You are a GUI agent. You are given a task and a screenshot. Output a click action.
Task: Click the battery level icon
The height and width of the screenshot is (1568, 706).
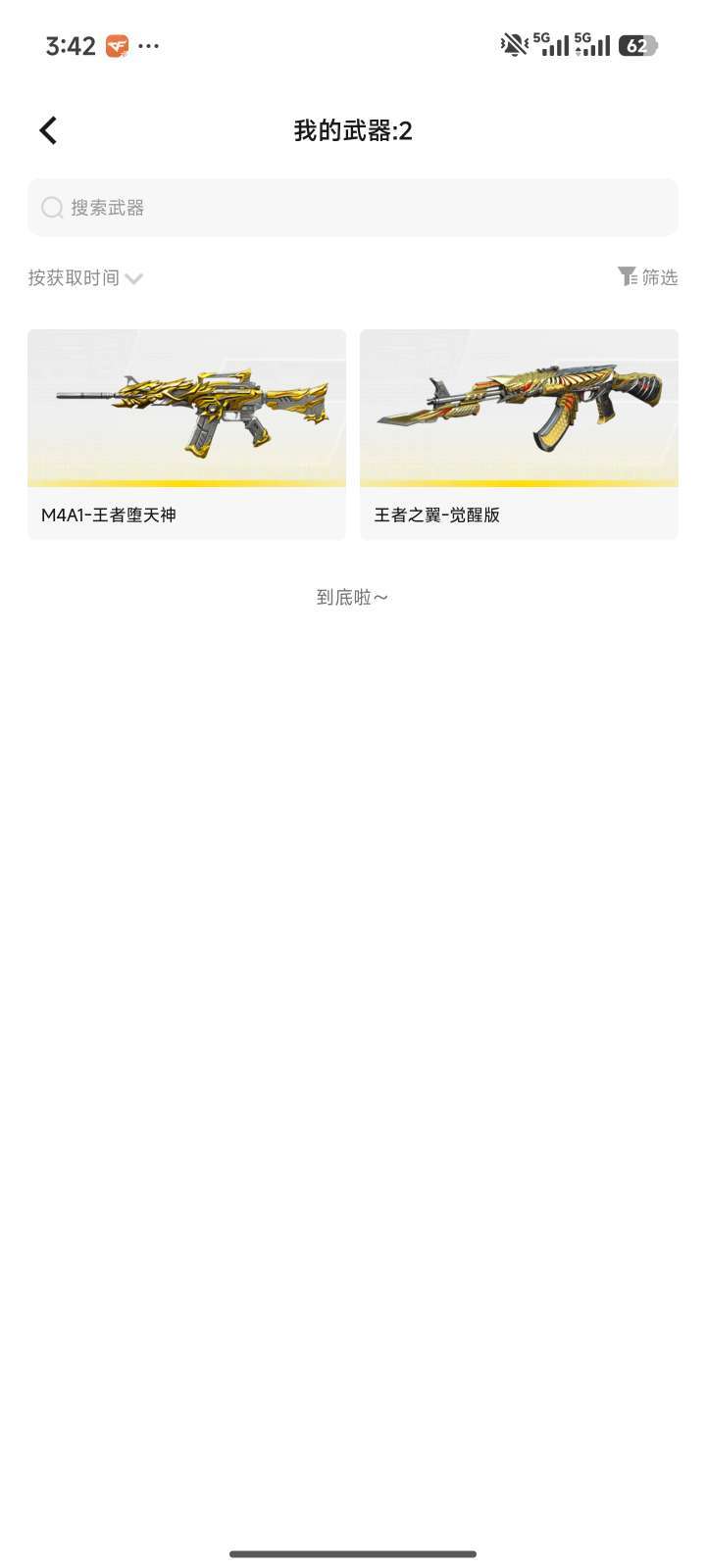639,45
